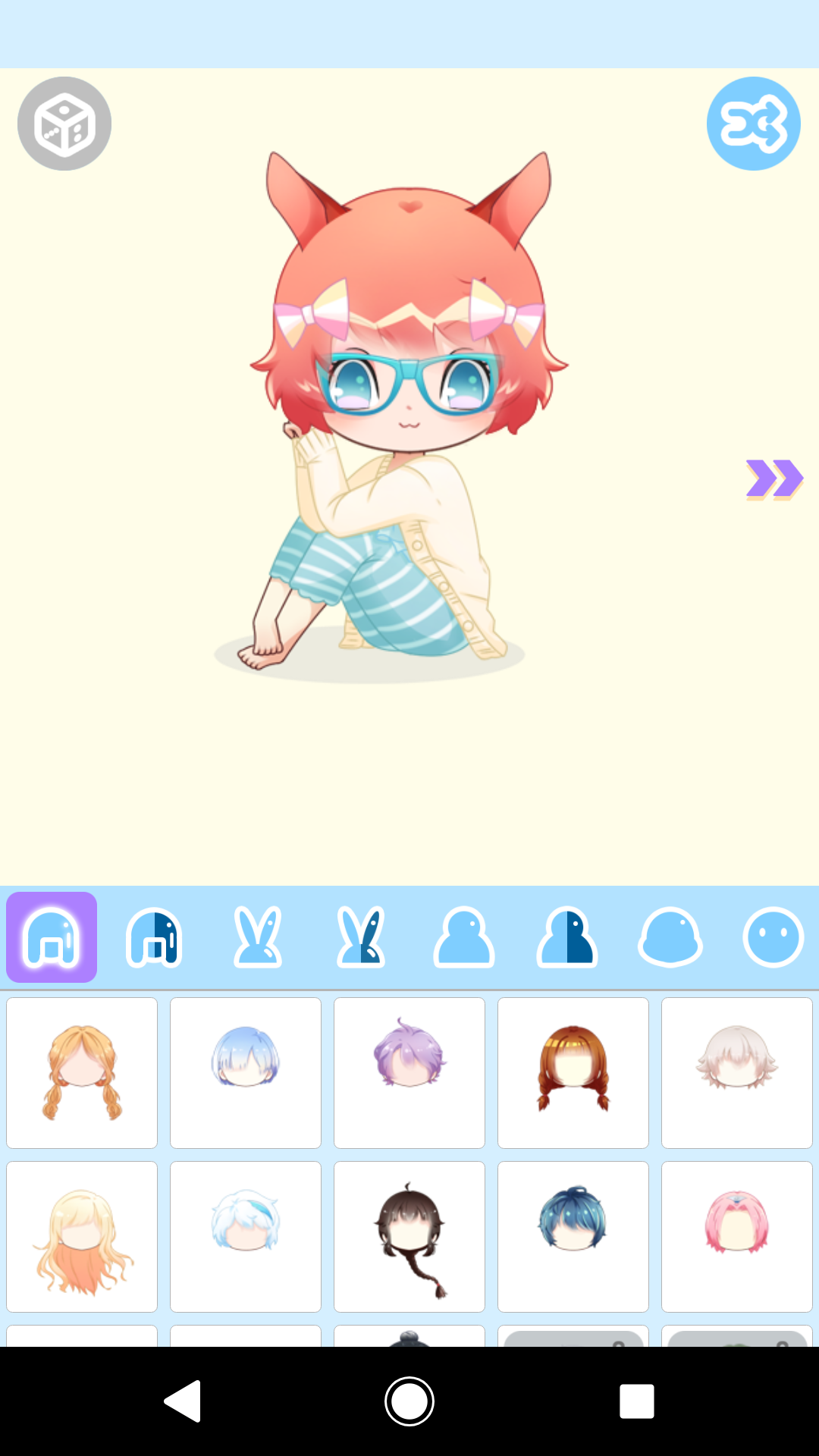The height and width of the screenshot is (1456, 819).
Task: Choose the short beige white hairstyle
Action: pos(737,1072)
